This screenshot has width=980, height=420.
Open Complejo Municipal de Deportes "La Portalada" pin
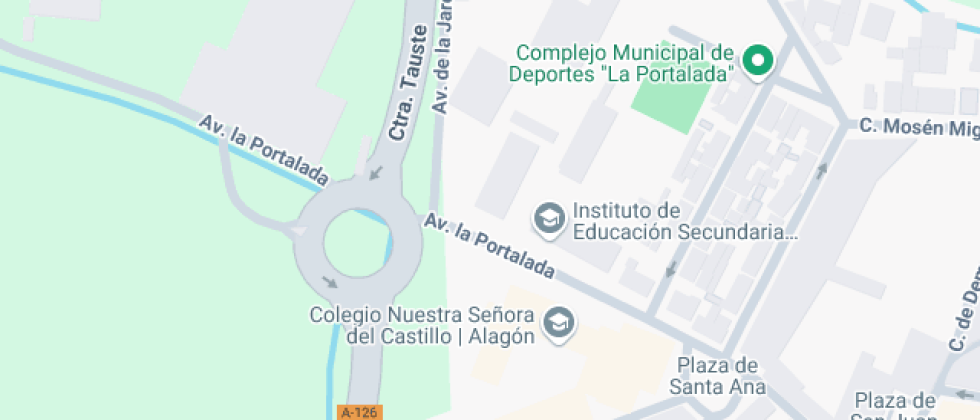point(757,61)
